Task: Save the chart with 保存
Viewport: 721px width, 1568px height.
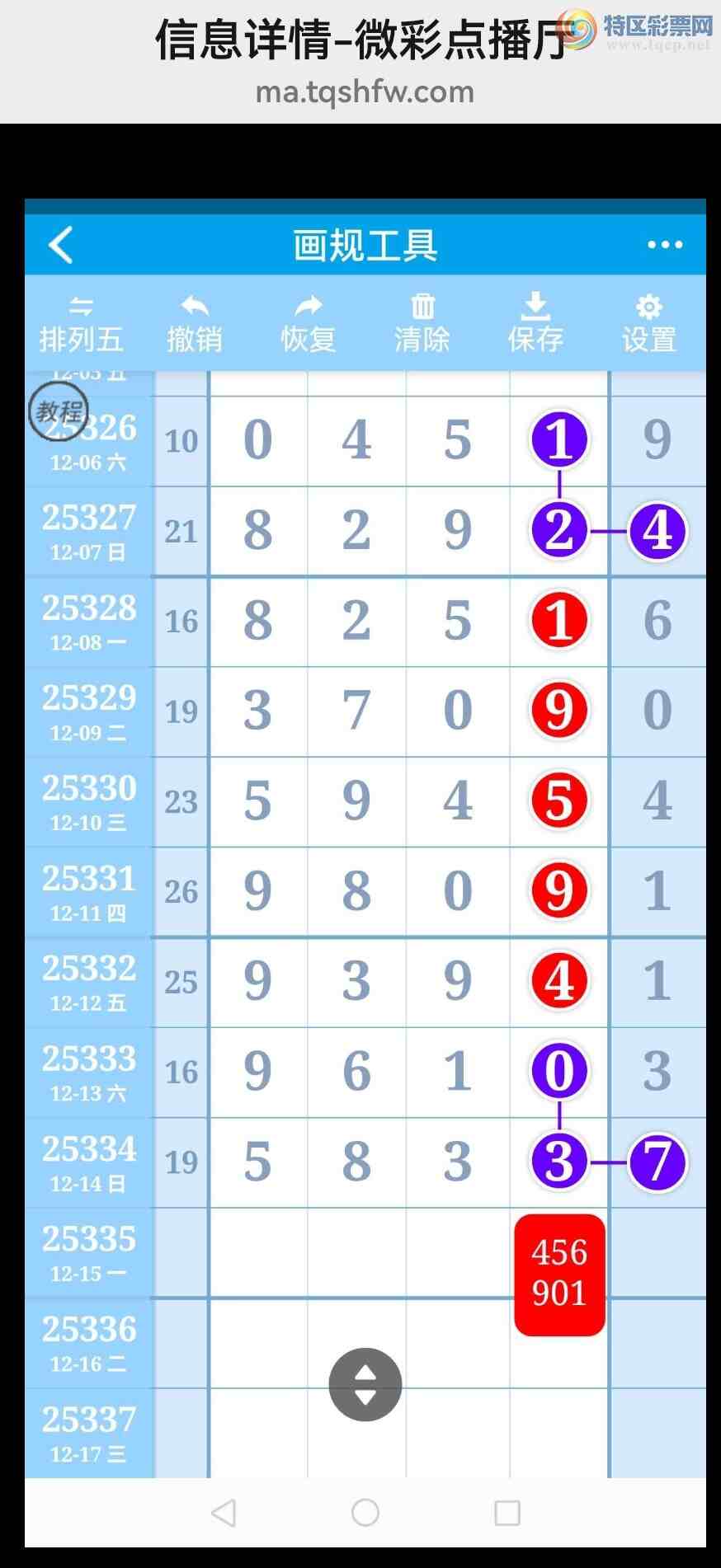Action: tap(536, 324)
